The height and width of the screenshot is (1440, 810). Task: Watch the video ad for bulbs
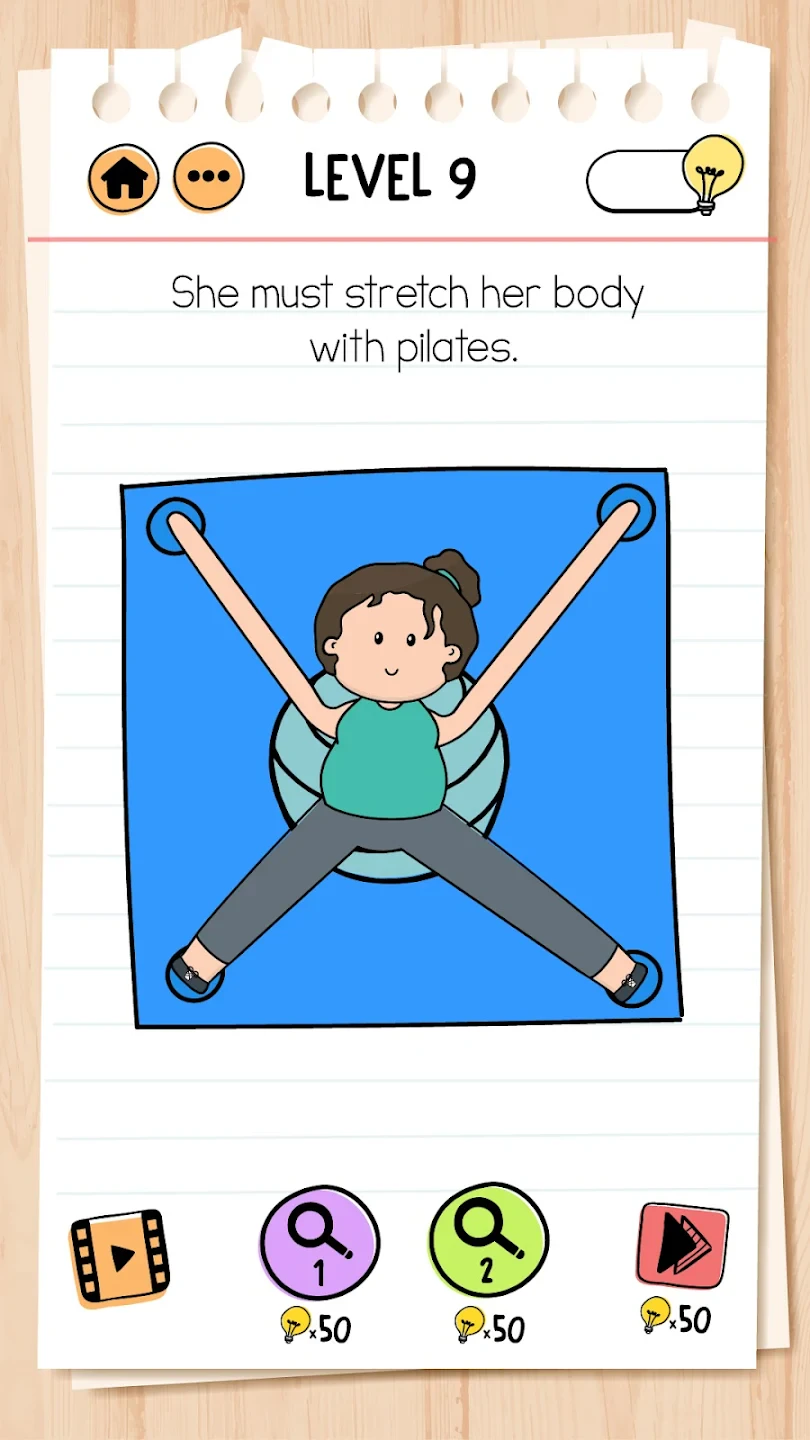pyautogui.click(x=120, y=1256)
